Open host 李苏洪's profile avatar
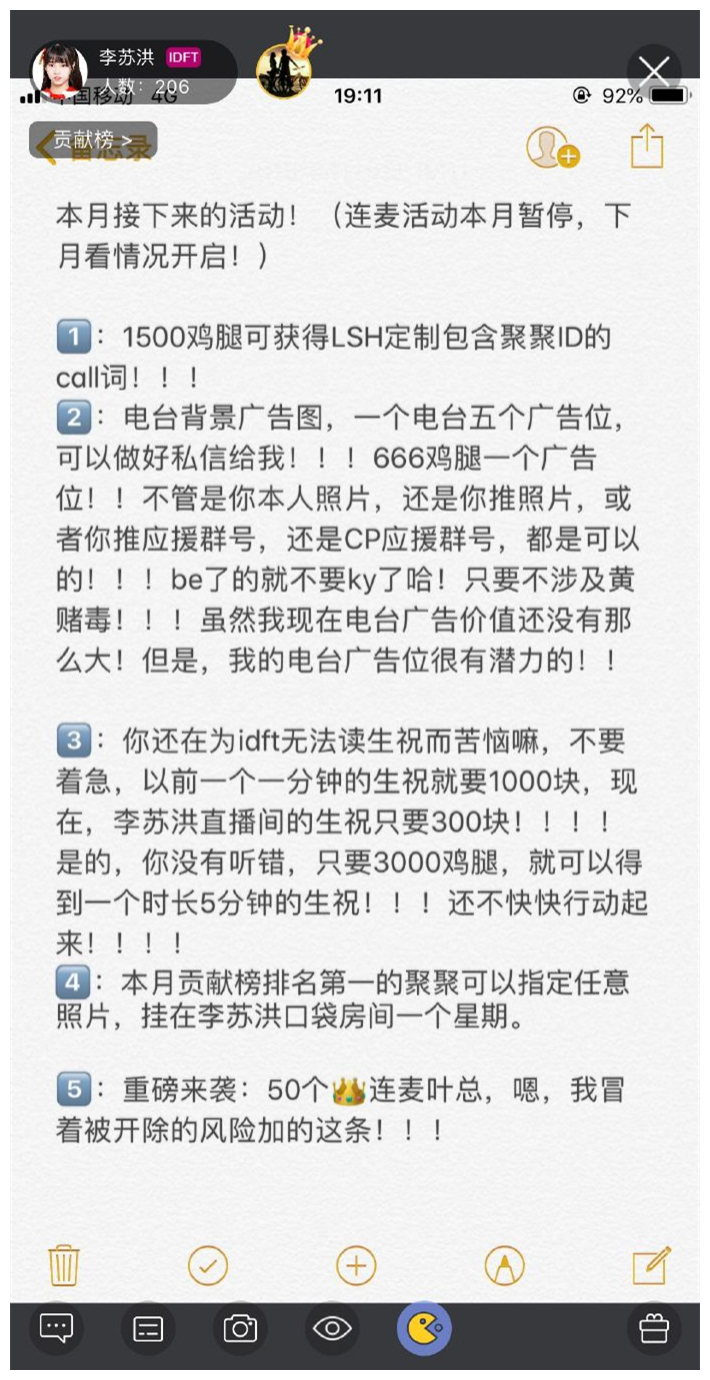710x1380 pixels. point(60,70)
